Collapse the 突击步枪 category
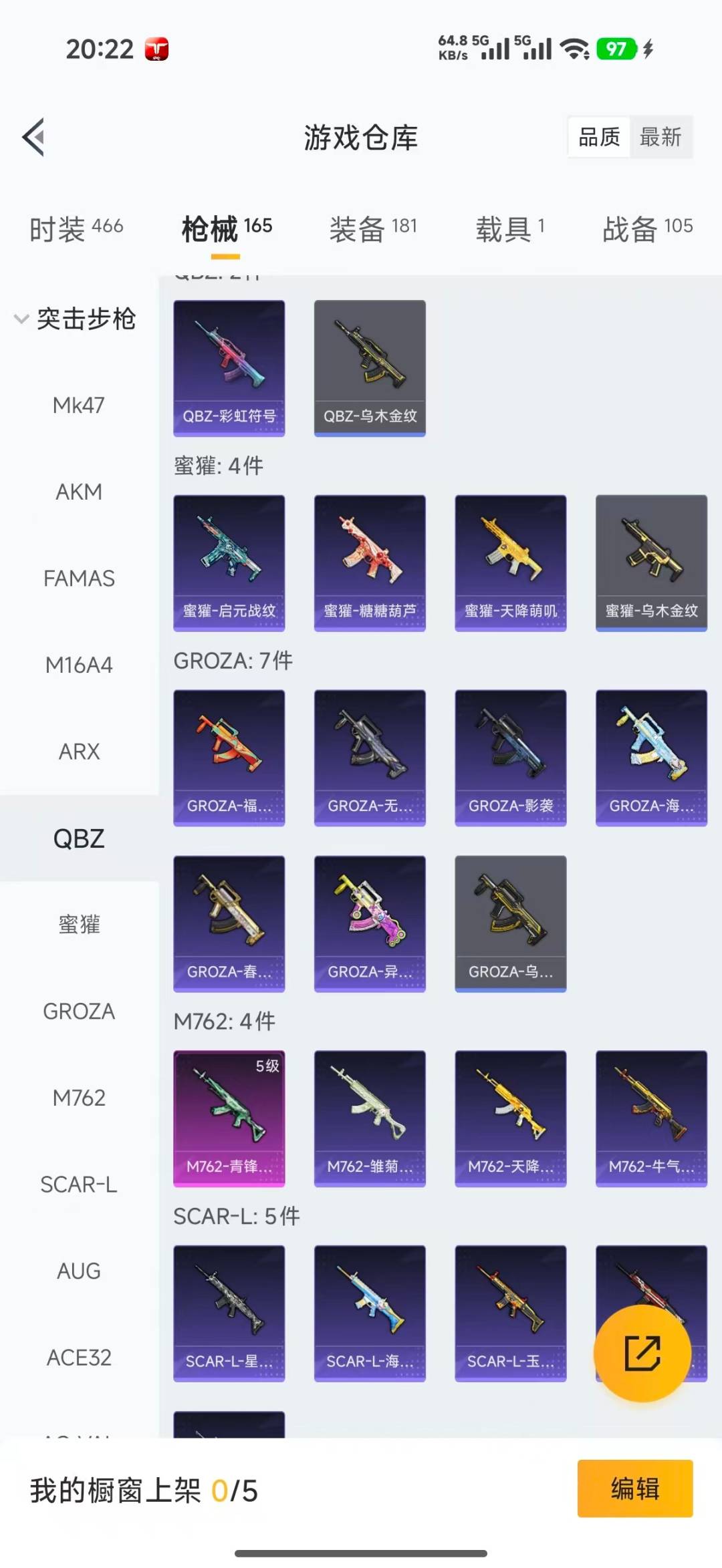The height and width of the screenshot is (1568, 722). coord(75,319)
